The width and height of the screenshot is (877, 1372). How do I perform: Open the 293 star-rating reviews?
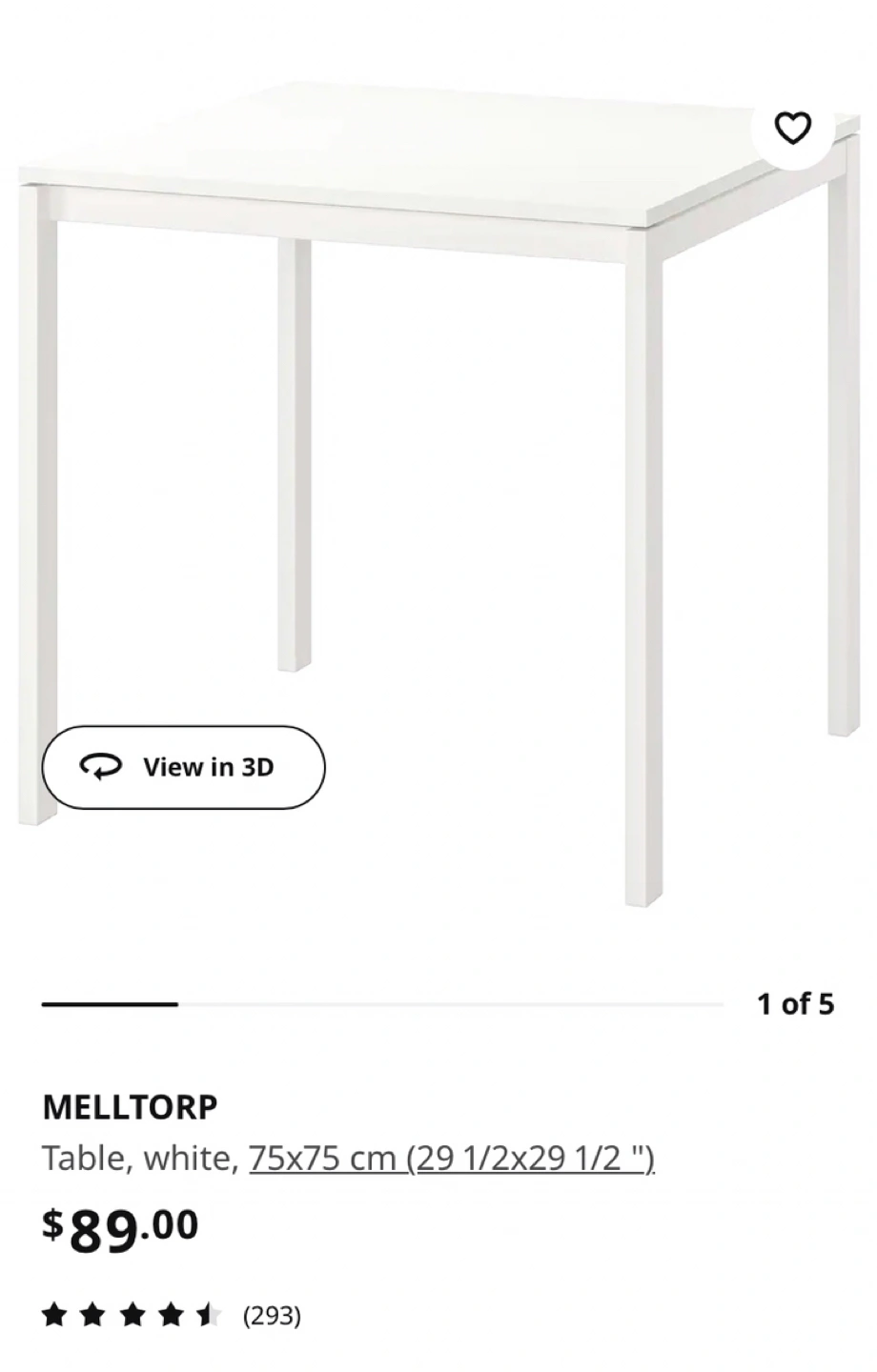(x=172, y=1317)
